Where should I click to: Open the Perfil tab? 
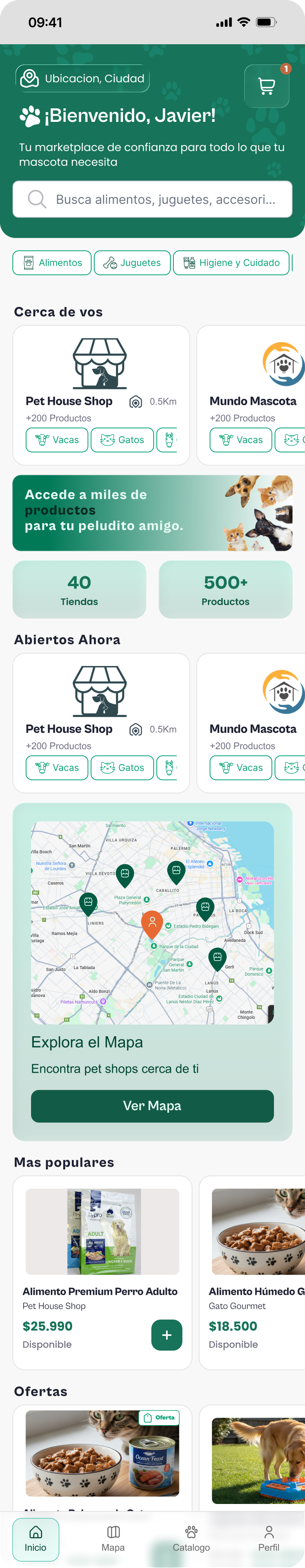tap(269, 1538)
